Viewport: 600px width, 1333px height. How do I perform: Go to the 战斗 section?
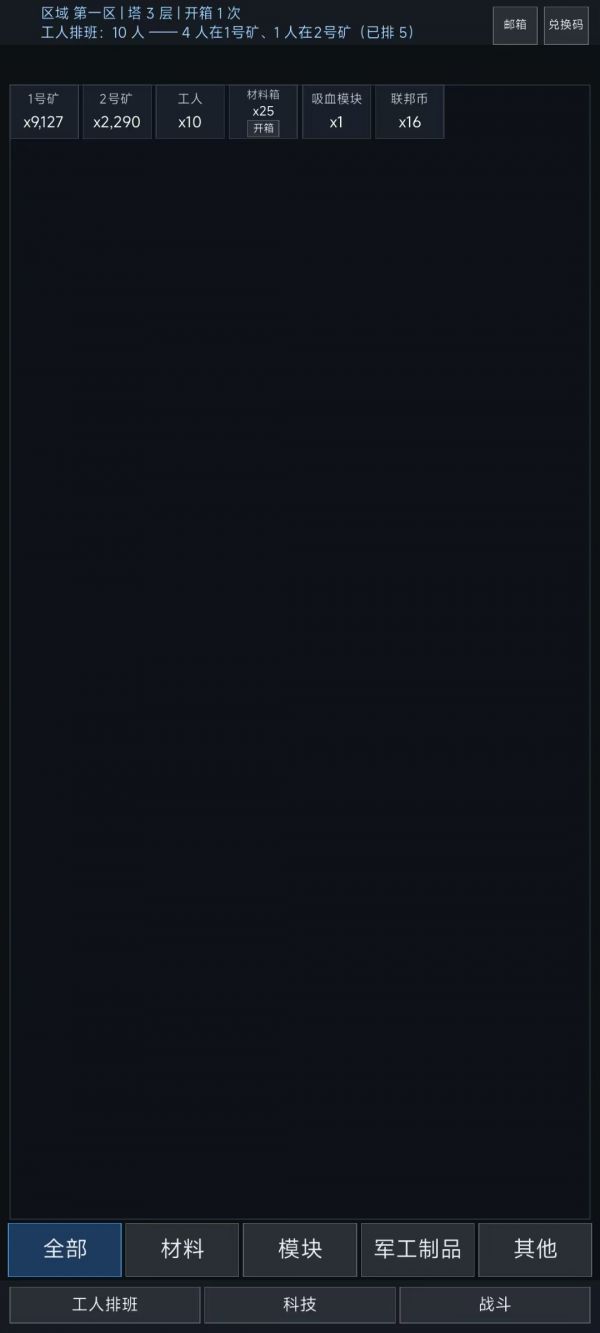tap(495, 1305)
